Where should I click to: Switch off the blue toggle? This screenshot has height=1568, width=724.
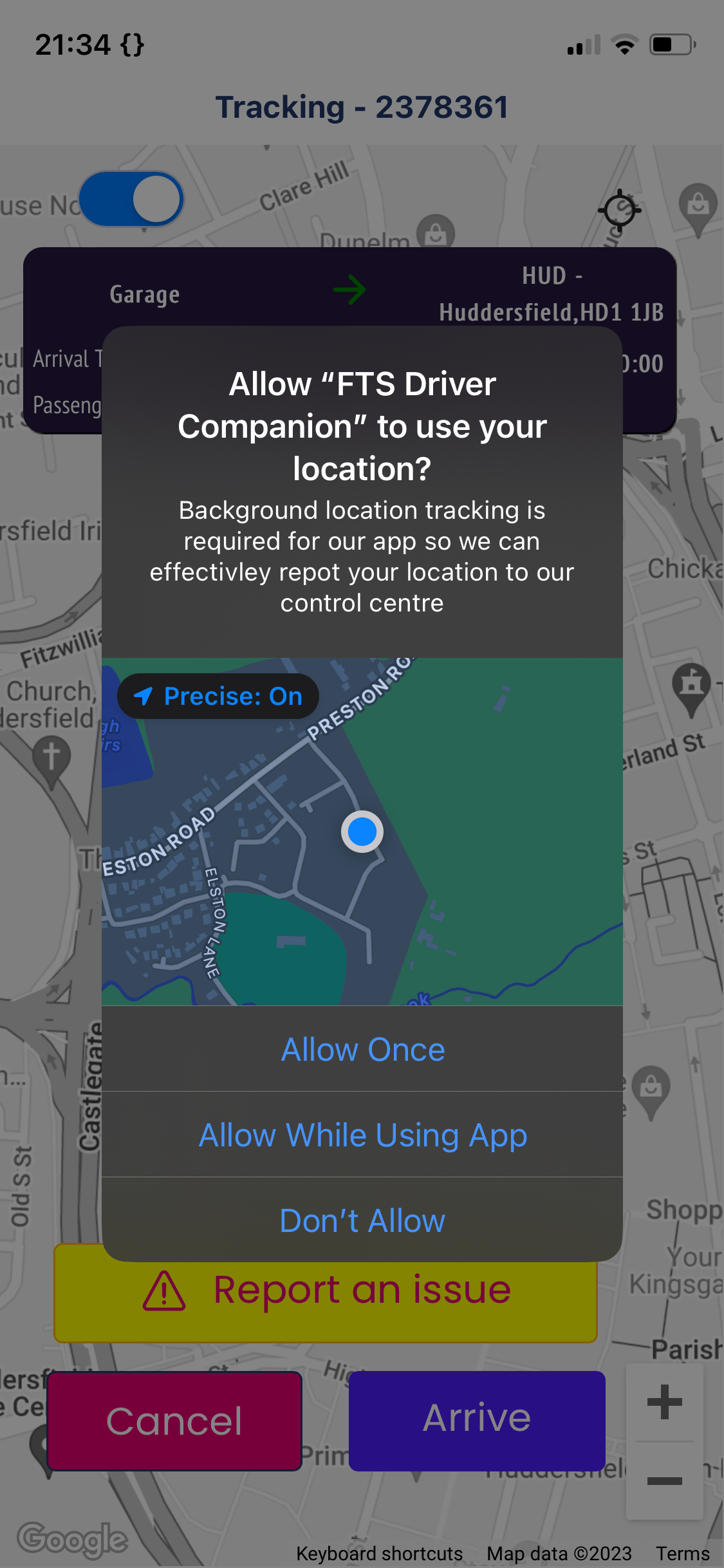pyautogui.click(x=131, y=199)
